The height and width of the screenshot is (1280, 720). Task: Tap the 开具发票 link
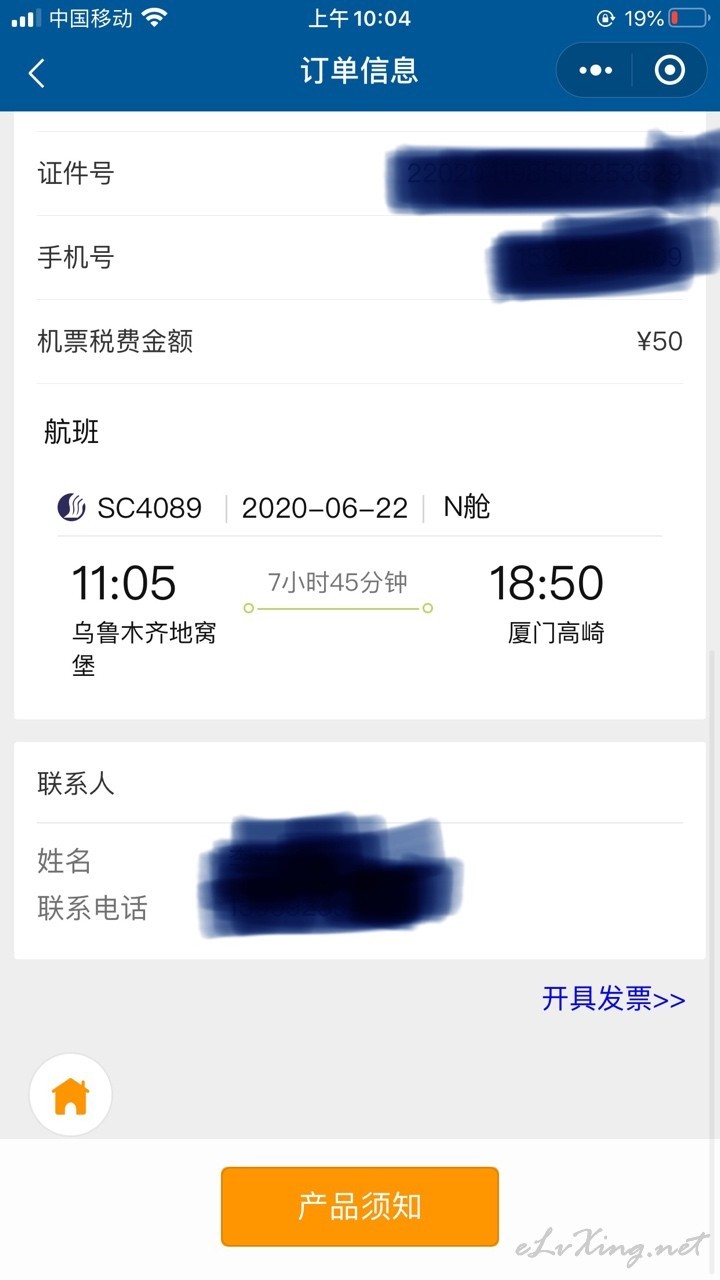tap(613, 998)
